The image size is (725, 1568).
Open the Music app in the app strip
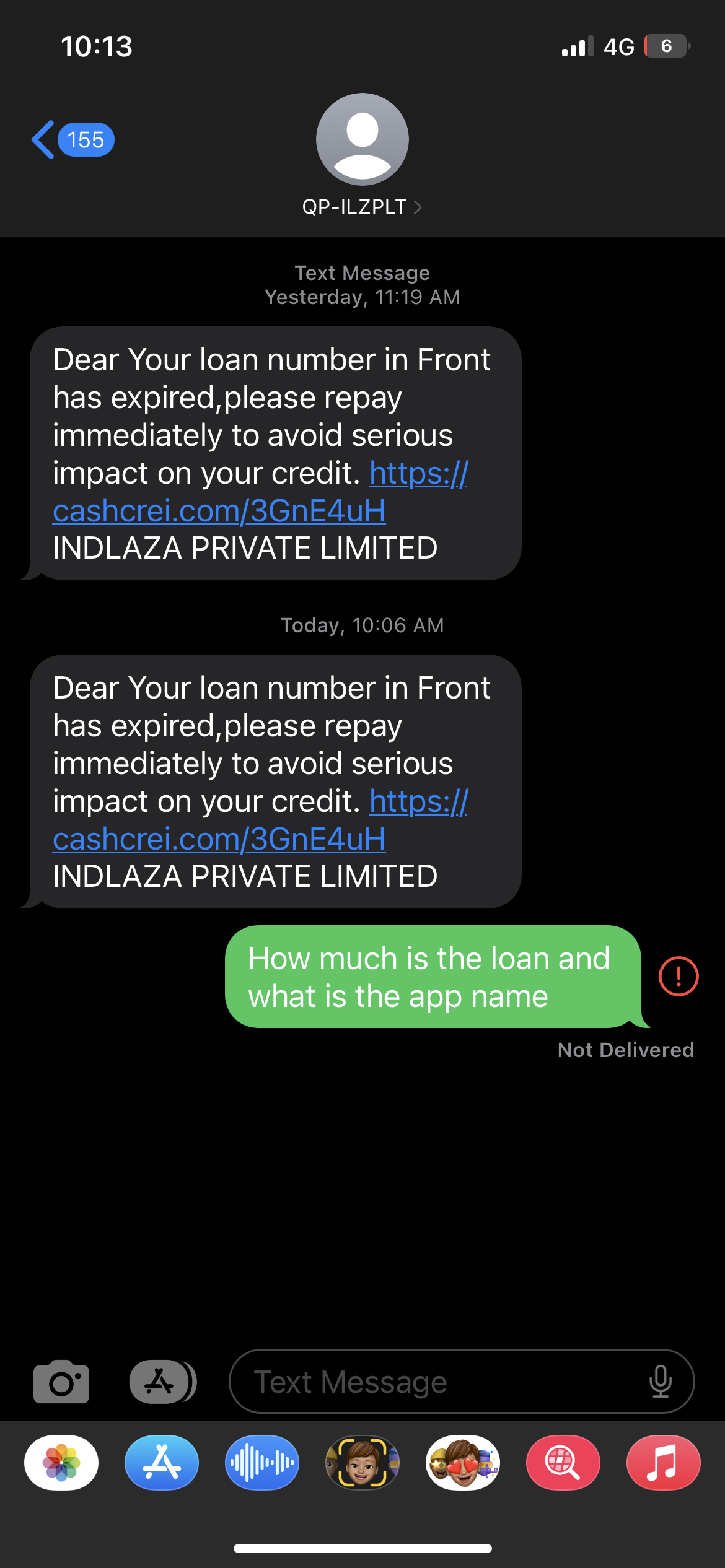pyautogui.click(x=664, y=1463)
